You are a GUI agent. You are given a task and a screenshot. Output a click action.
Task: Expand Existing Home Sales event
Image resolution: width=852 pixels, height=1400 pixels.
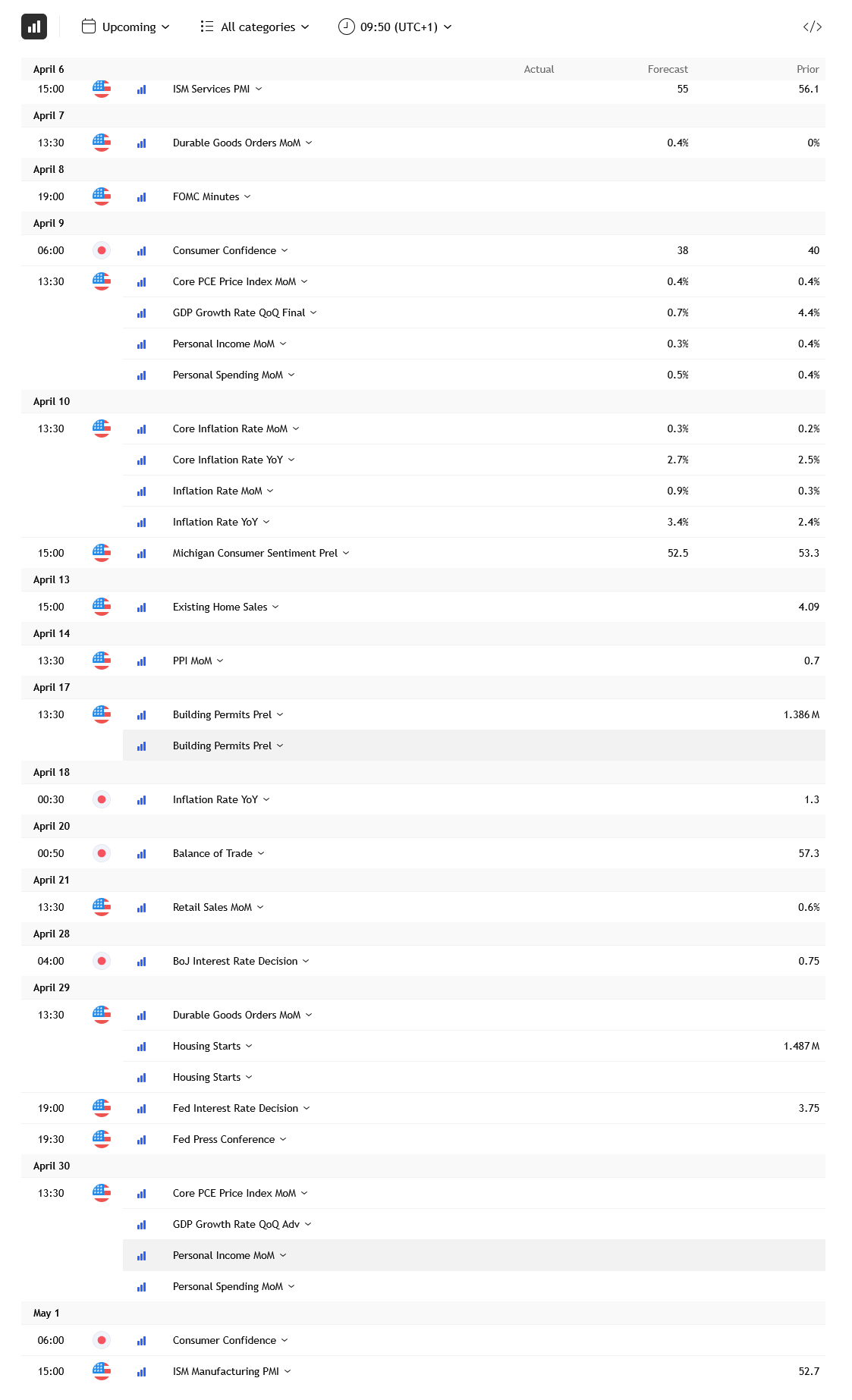click(225, 607)
